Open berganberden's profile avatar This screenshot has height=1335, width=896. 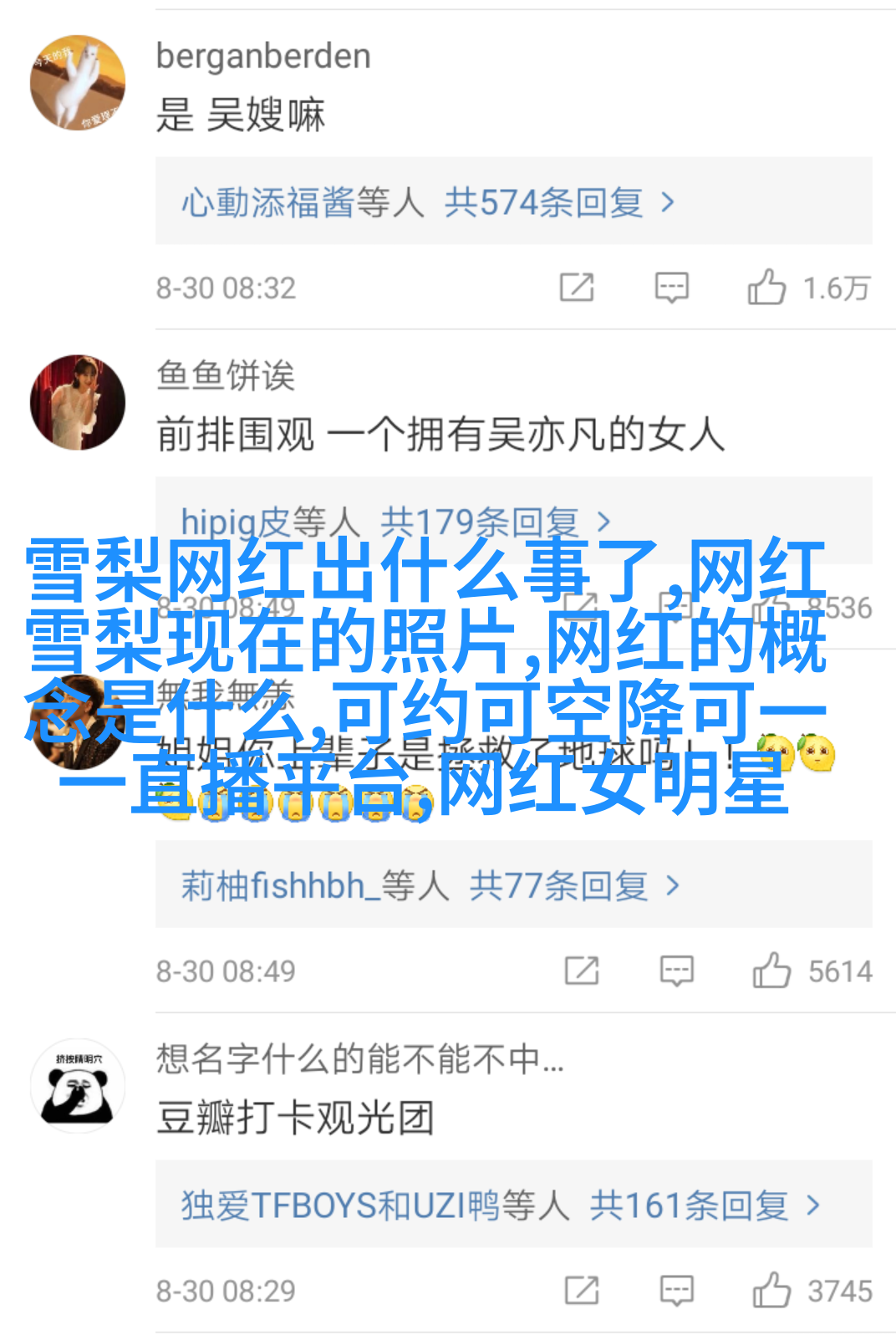tap(77, 82)
